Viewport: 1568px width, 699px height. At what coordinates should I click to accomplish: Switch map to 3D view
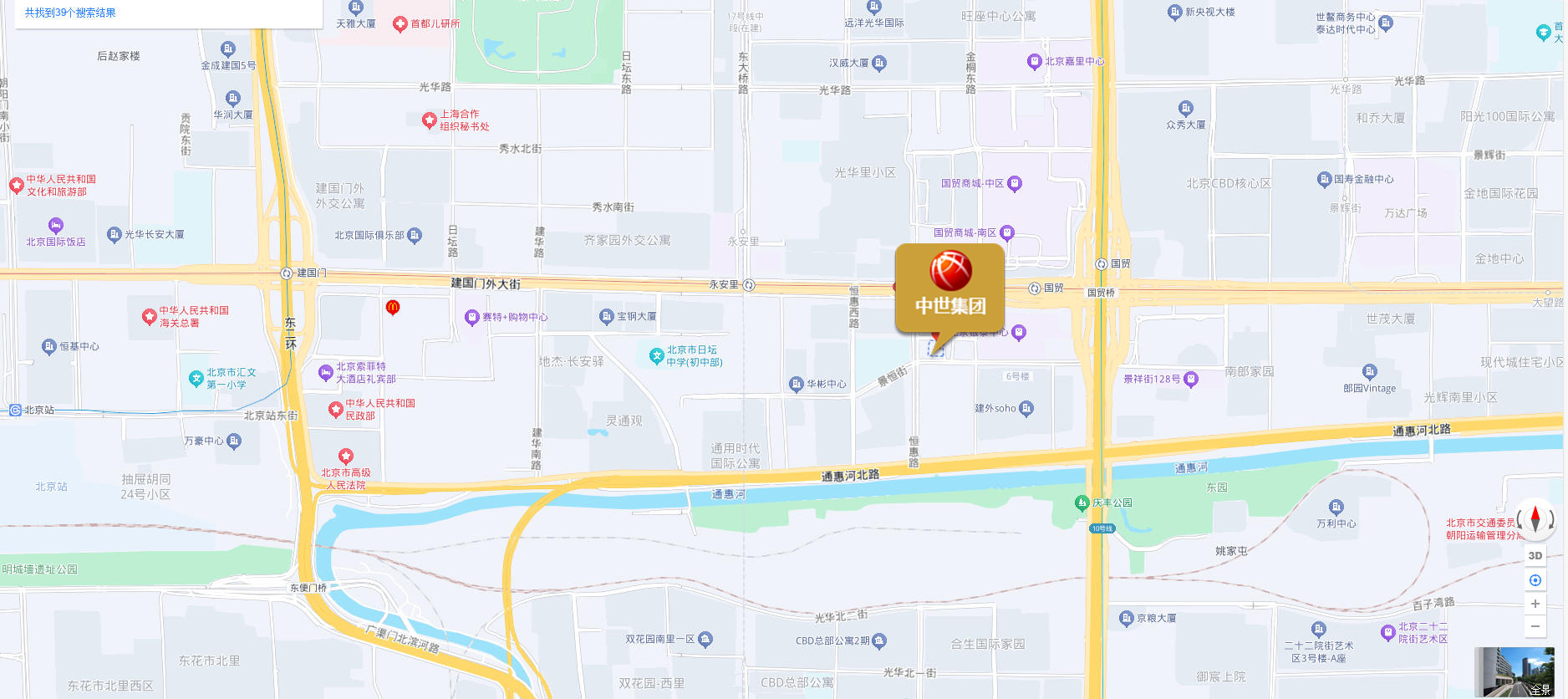(1535, 556)
